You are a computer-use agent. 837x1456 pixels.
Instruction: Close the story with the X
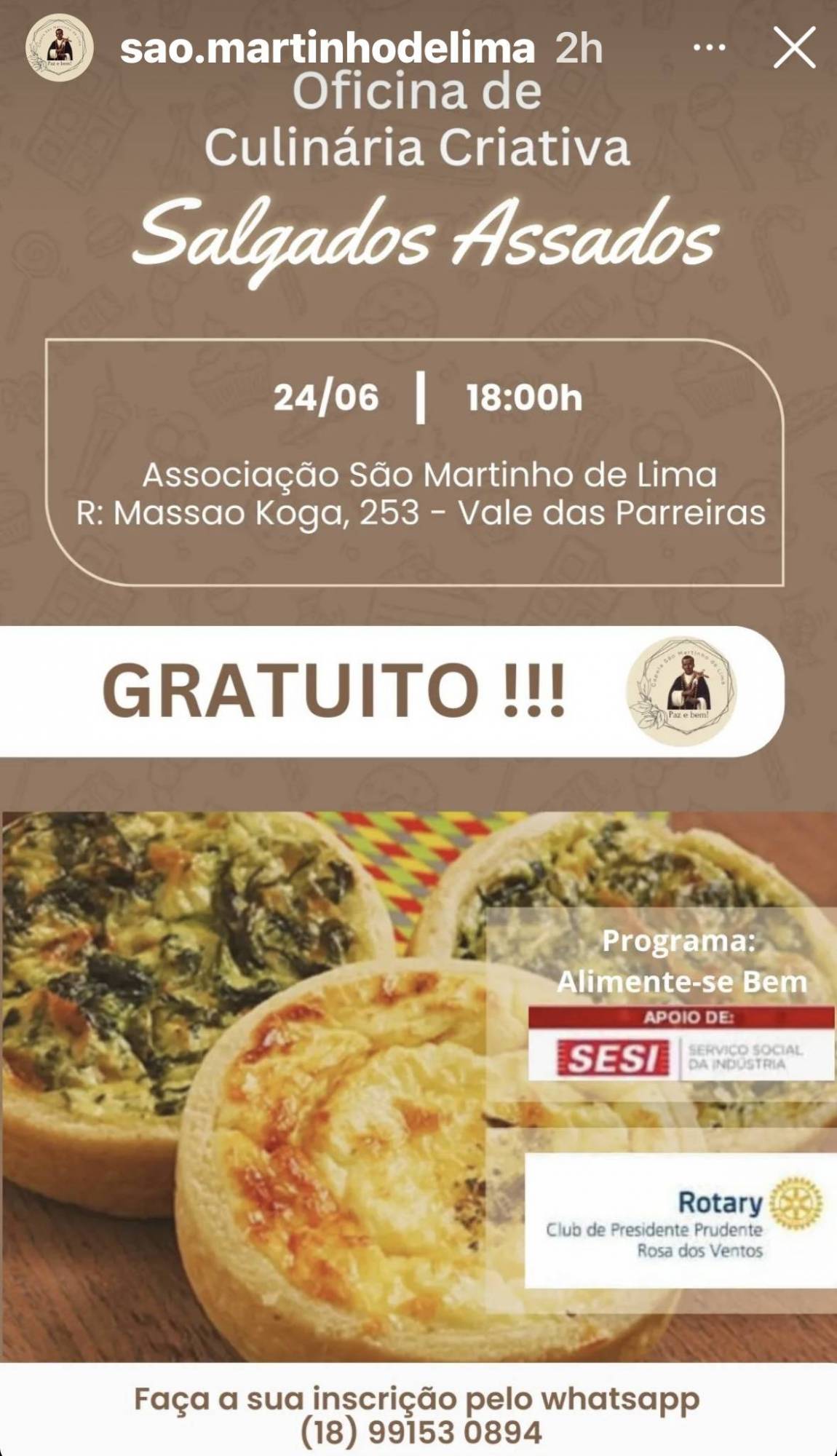pyautogui.click(x=793, y=48)
